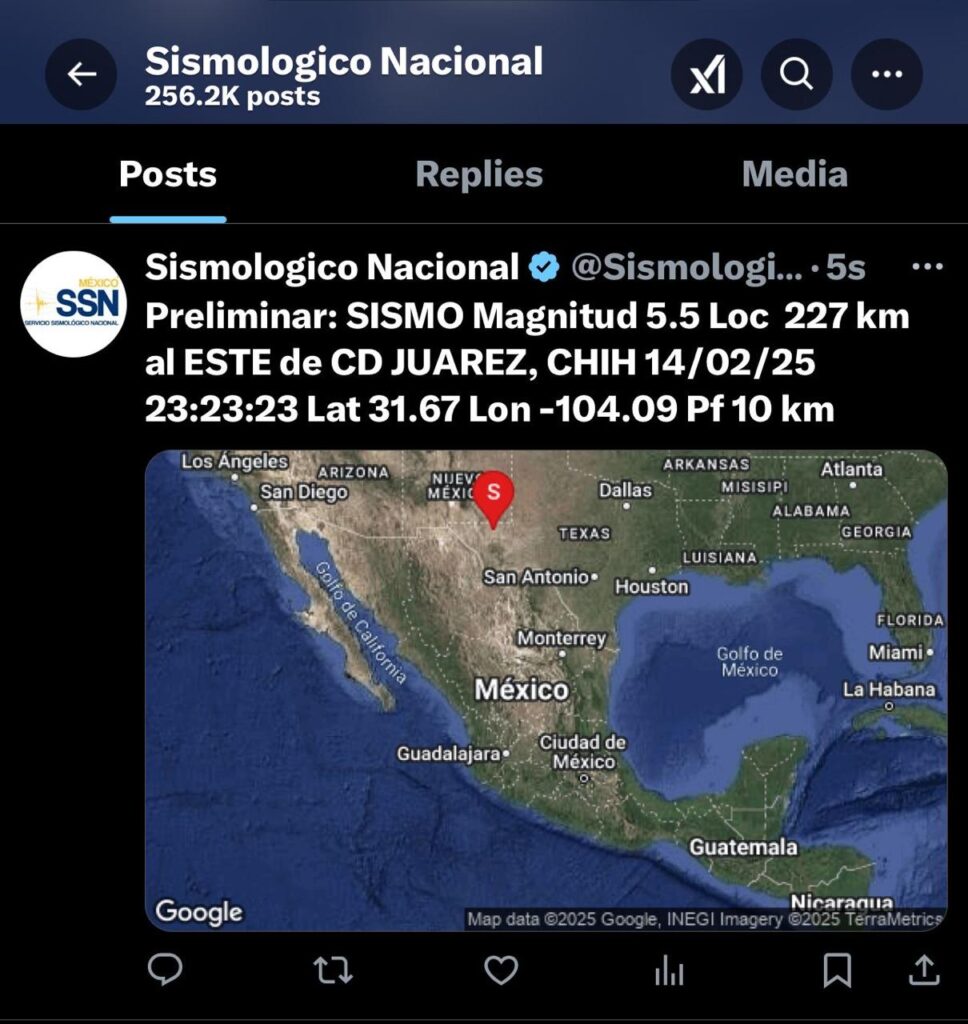Open the earthquake map image
The image size is (968, 1024).
pyautogui.click(x=546, y=690)
